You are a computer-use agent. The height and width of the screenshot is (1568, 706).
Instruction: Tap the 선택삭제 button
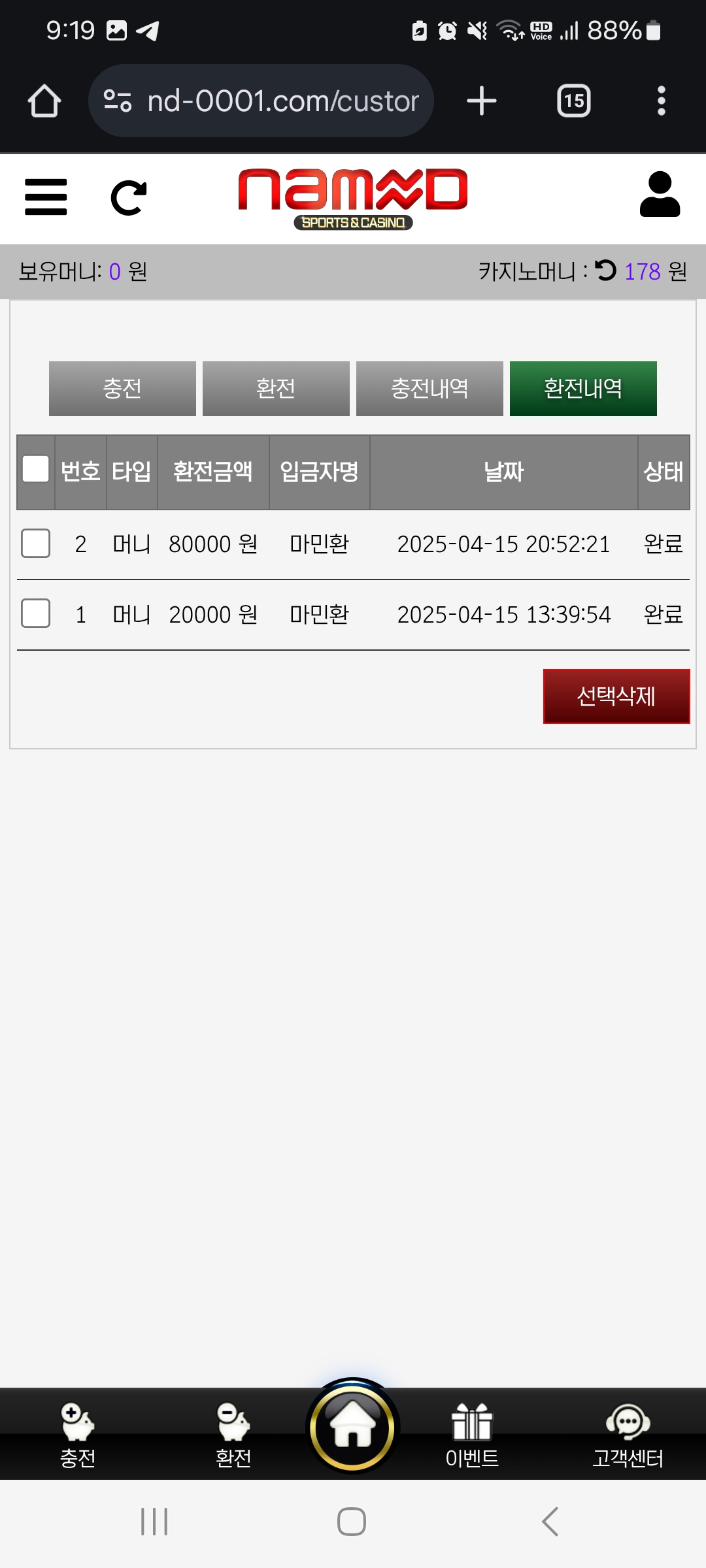[616, 696]
